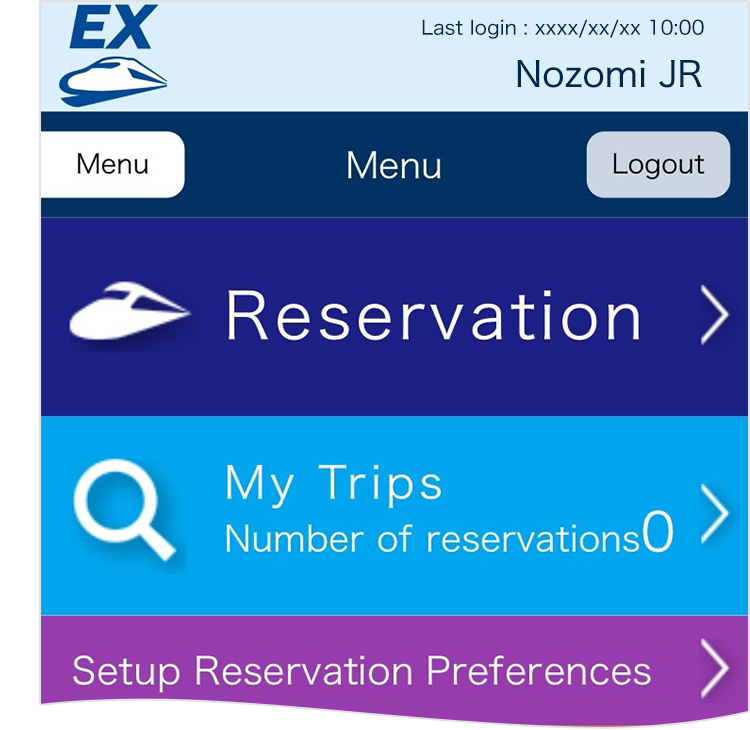Screen dimensions: 750x730
Task: Open Setup Reservation Preferences
Action: click(394, 670)
